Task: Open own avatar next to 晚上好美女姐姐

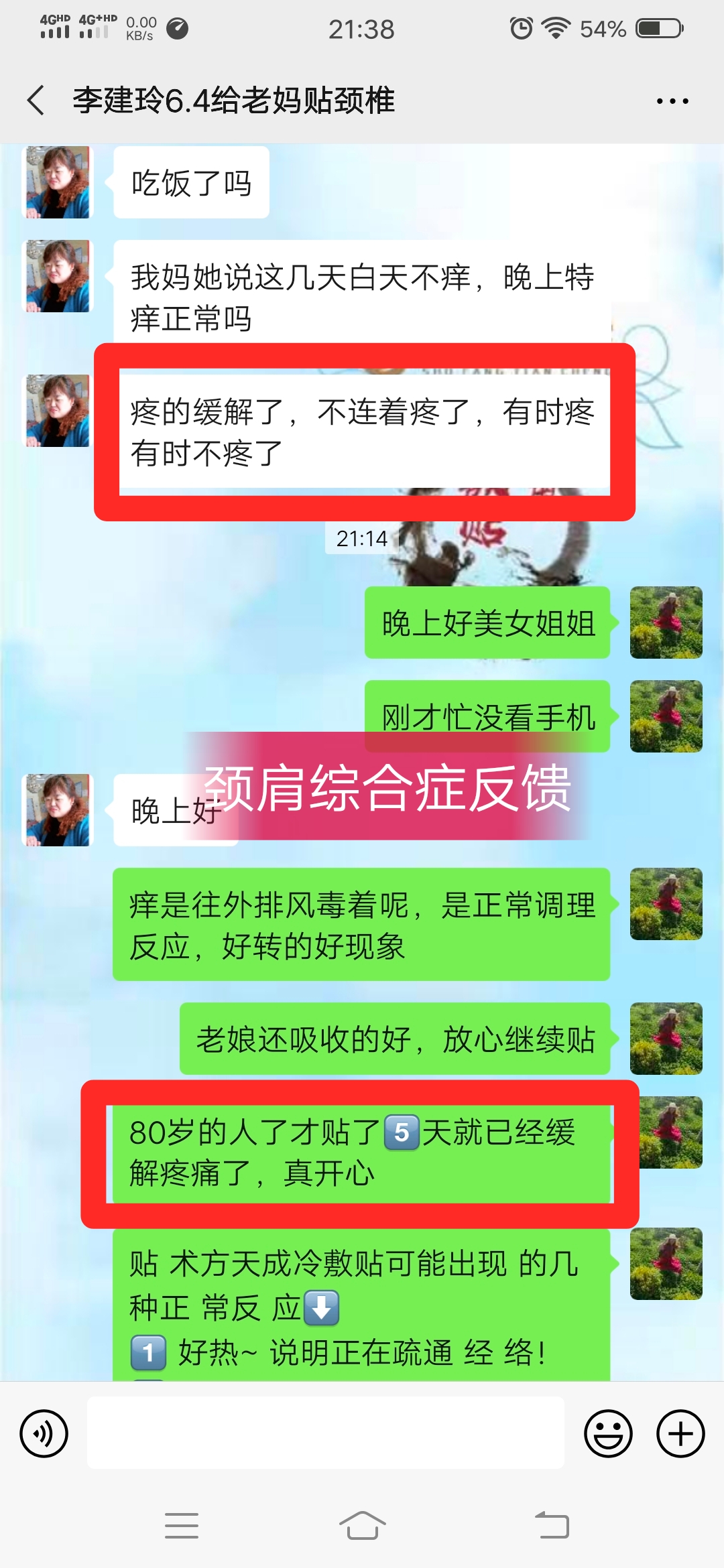Action: (x=666, y=623)
